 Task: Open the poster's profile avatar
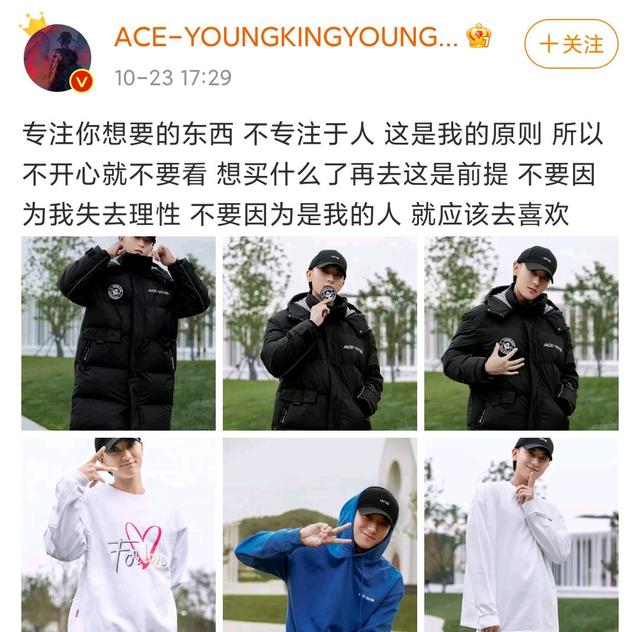point(57,56)
